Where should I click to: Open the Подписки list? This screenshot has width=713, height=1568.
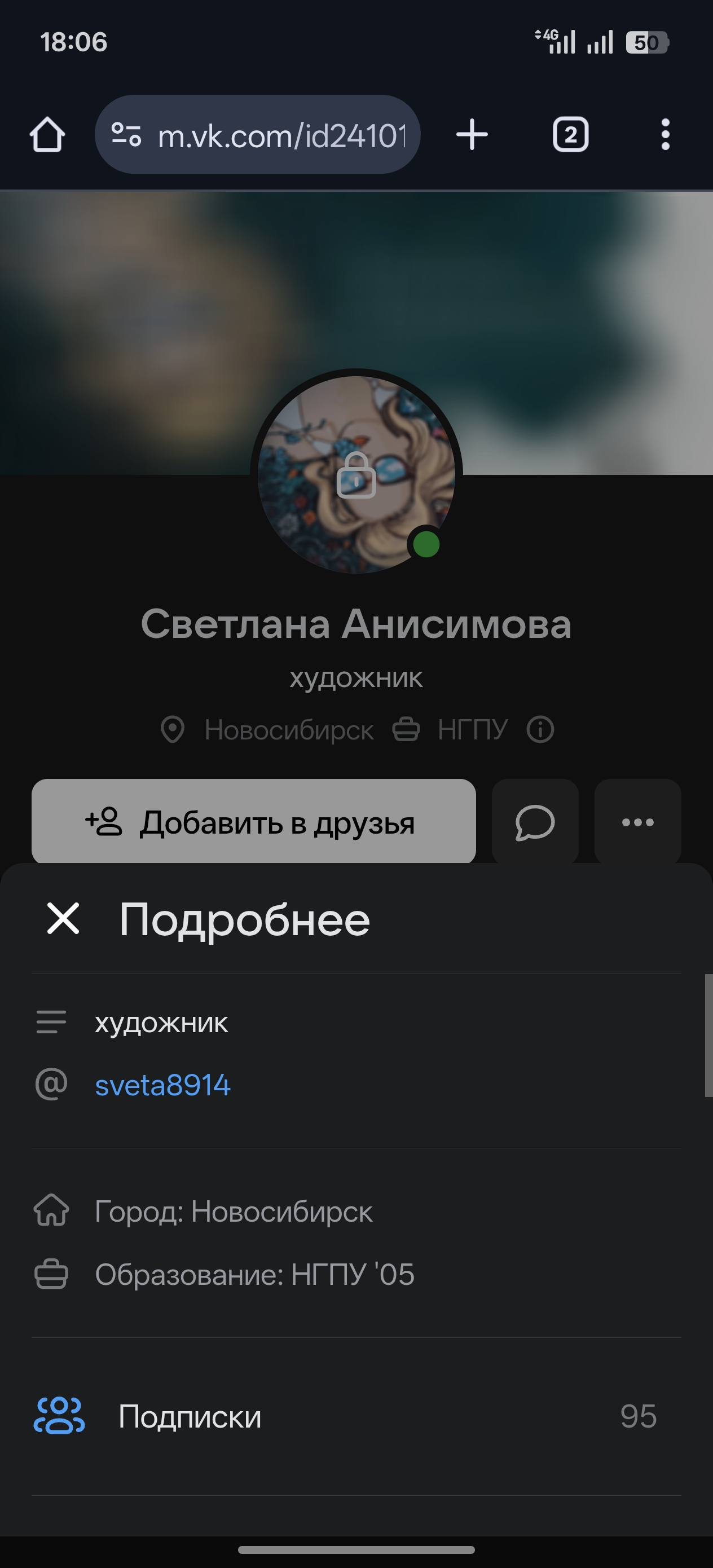tap(356, 1416)
